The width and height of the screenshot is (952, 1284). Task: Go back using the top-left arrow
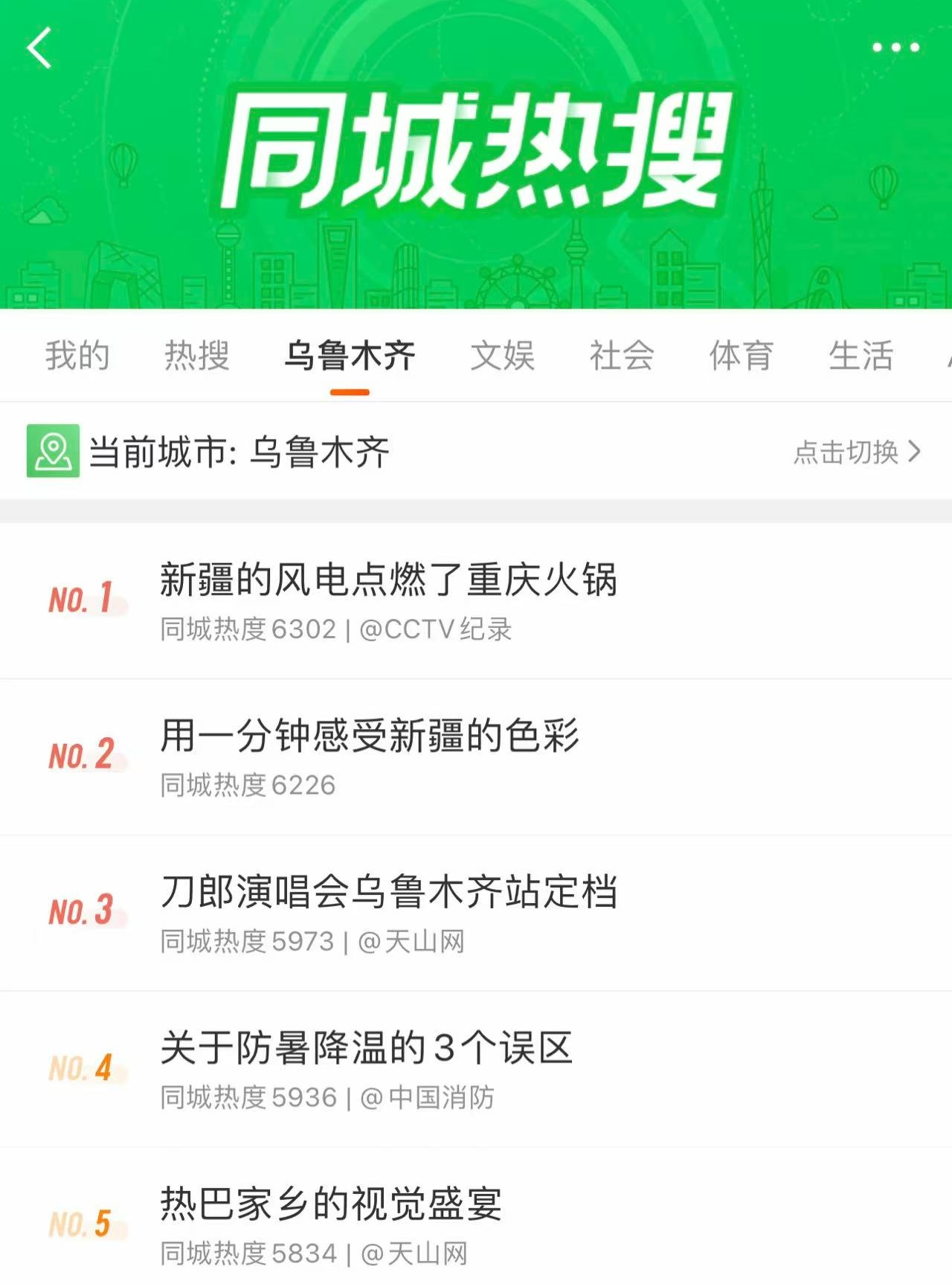[x=39, y=48]
